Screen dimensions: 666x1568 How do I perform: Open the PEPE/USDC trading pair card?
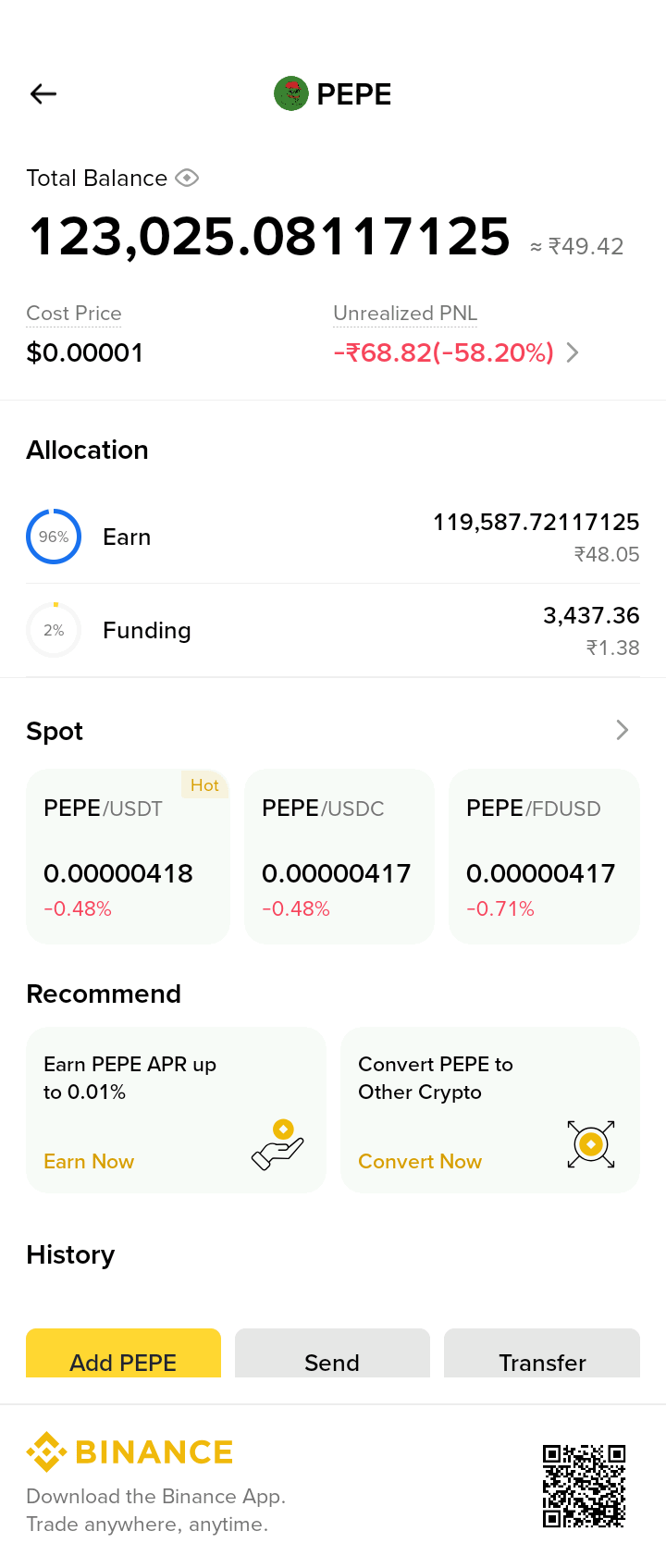click(339, 857)
